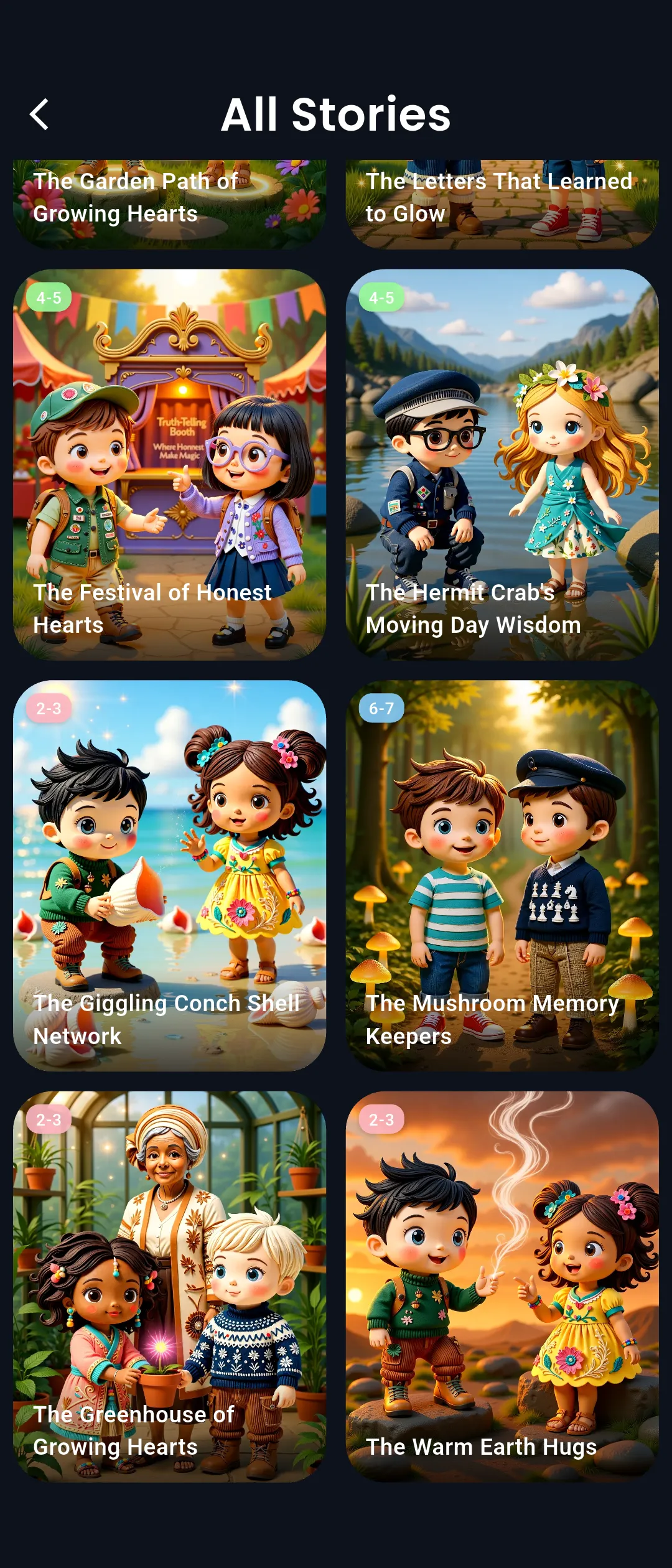Open The Letters That Learned to Glow
Screen dimensions: 672x1568
click(x=502, y=204)
